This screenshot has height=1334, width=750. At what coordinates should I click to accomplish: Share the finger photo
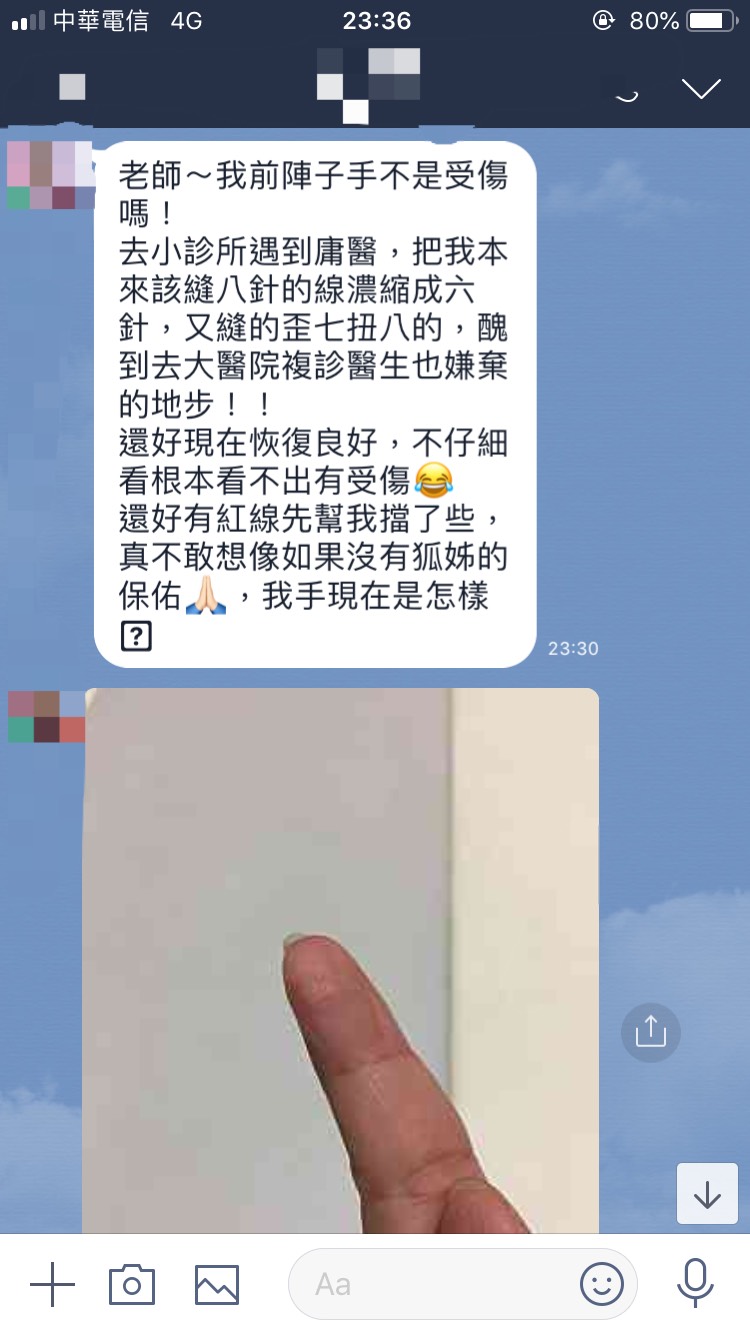click(x=650, y=1031)
